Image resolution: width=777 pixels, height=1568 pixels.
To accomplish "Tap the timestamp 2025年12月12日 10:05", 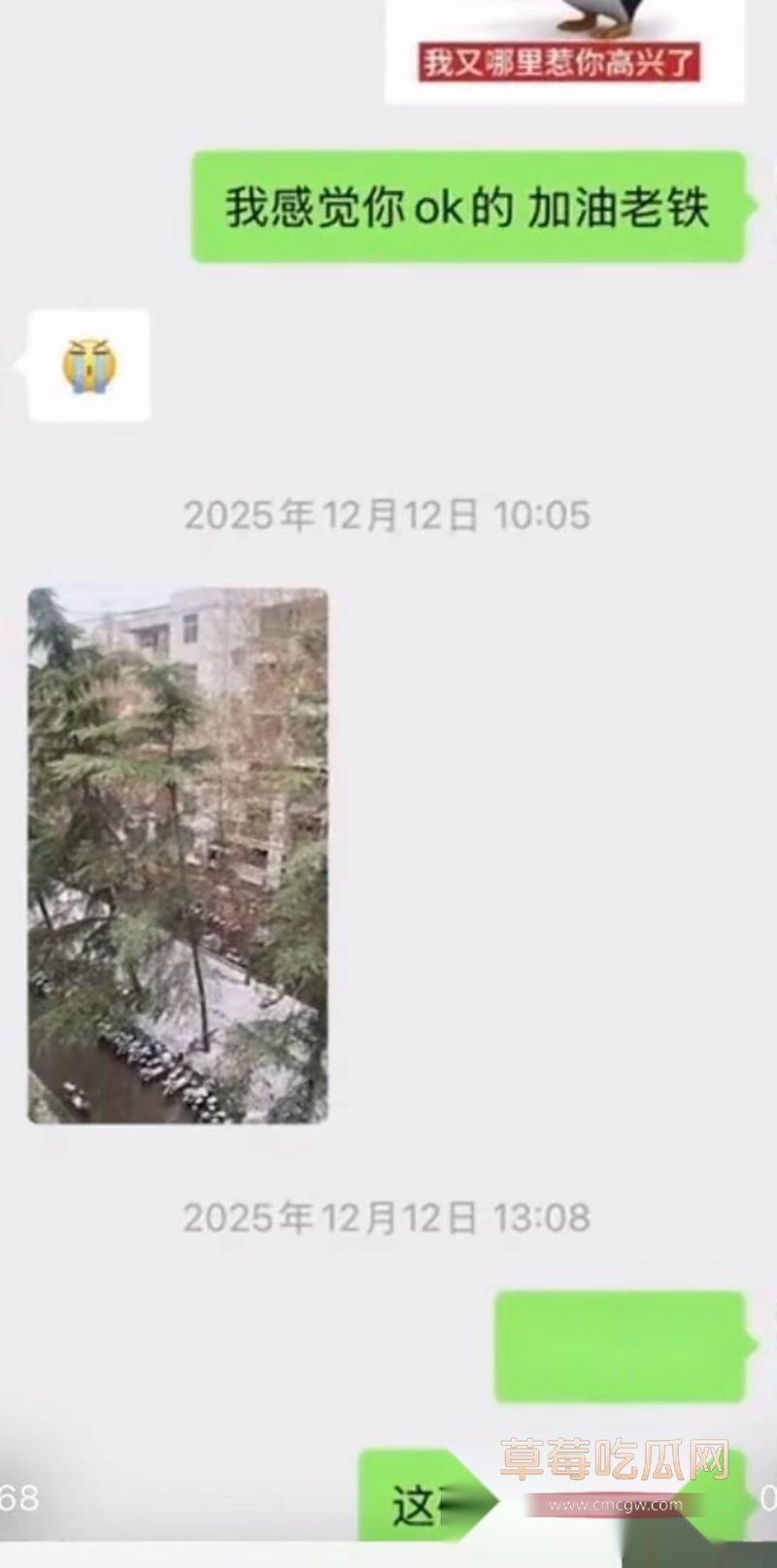I will (388, 513).
